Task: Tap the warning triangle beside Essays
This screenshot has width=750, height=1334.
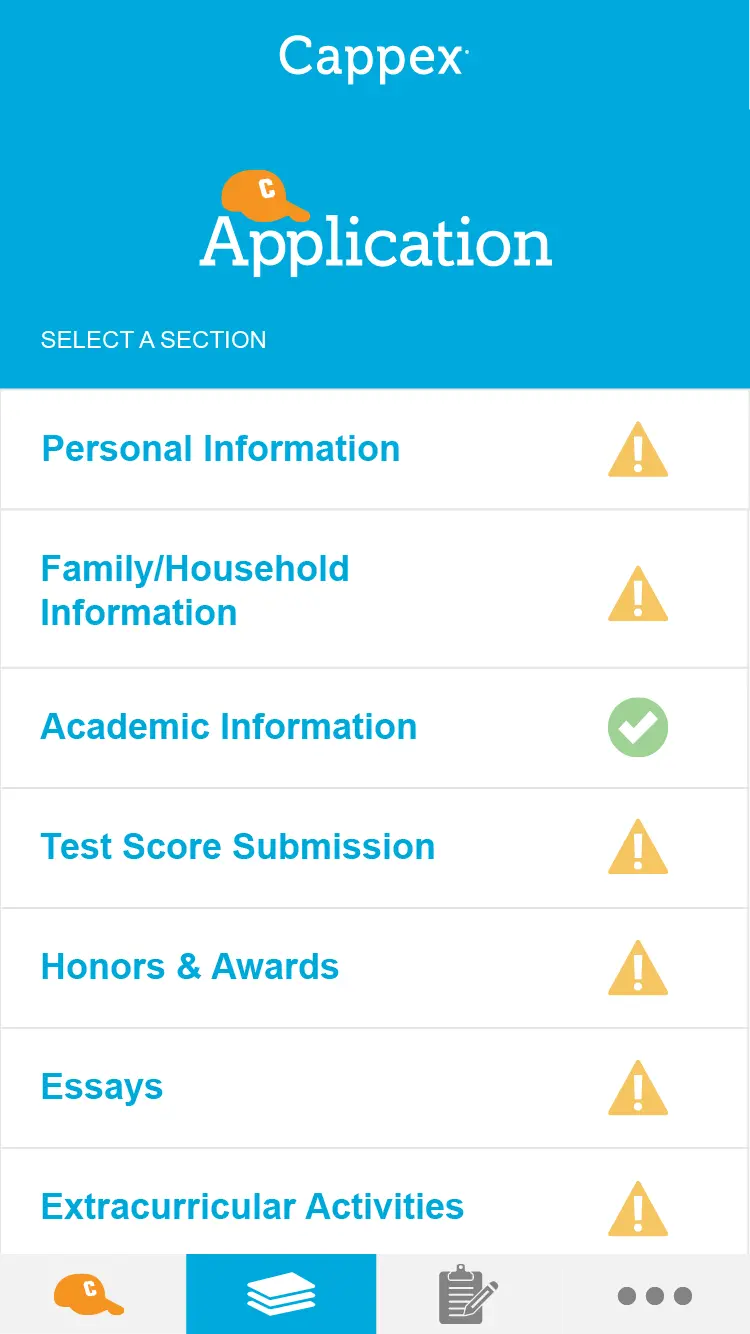Action: click(637, 1088)
